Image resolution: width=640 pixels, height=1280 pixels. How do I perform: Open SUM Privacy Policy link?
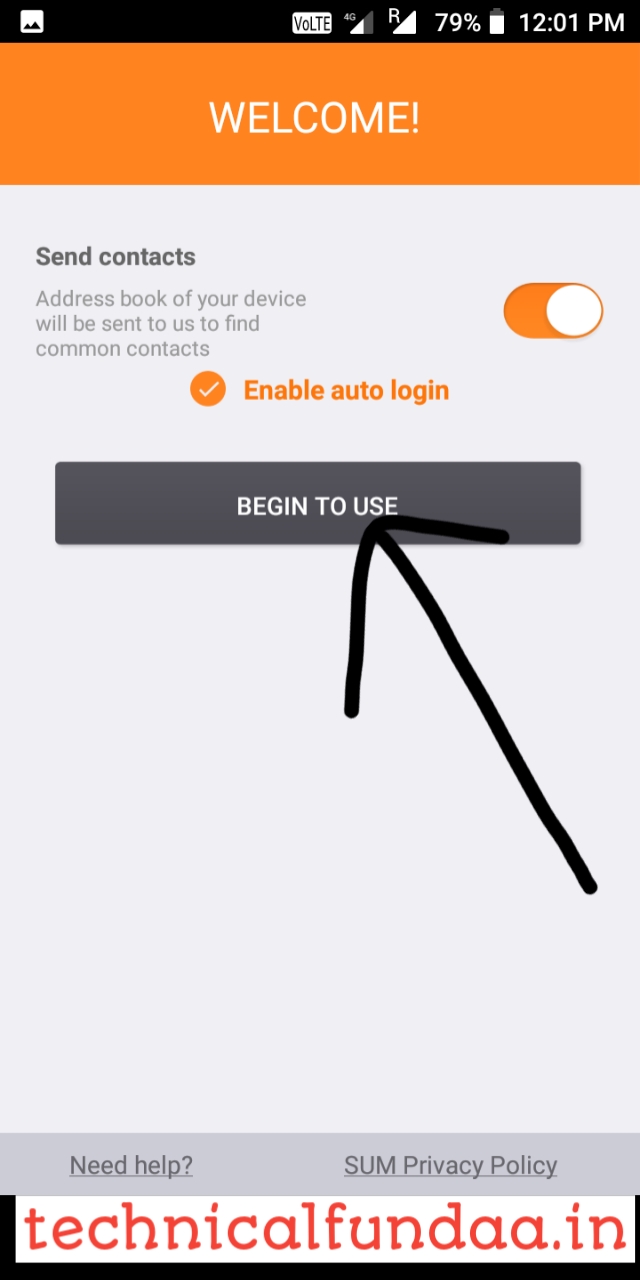pyautogui.click(x=451, y=1165)
